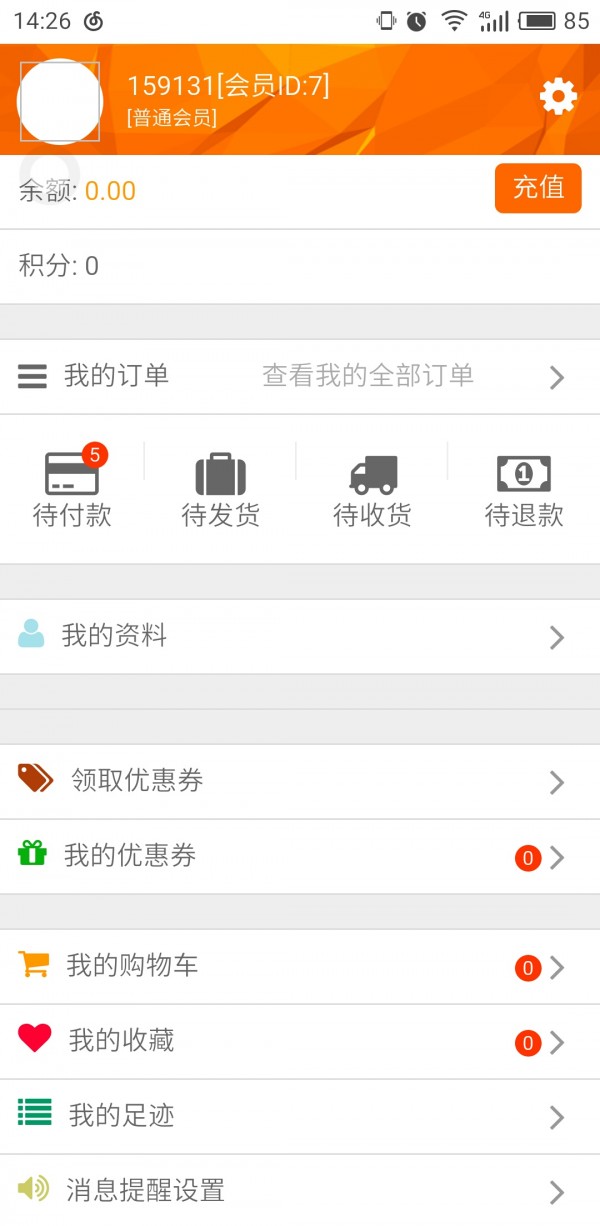Open 我的订单 to view all orders

point(300,377)
